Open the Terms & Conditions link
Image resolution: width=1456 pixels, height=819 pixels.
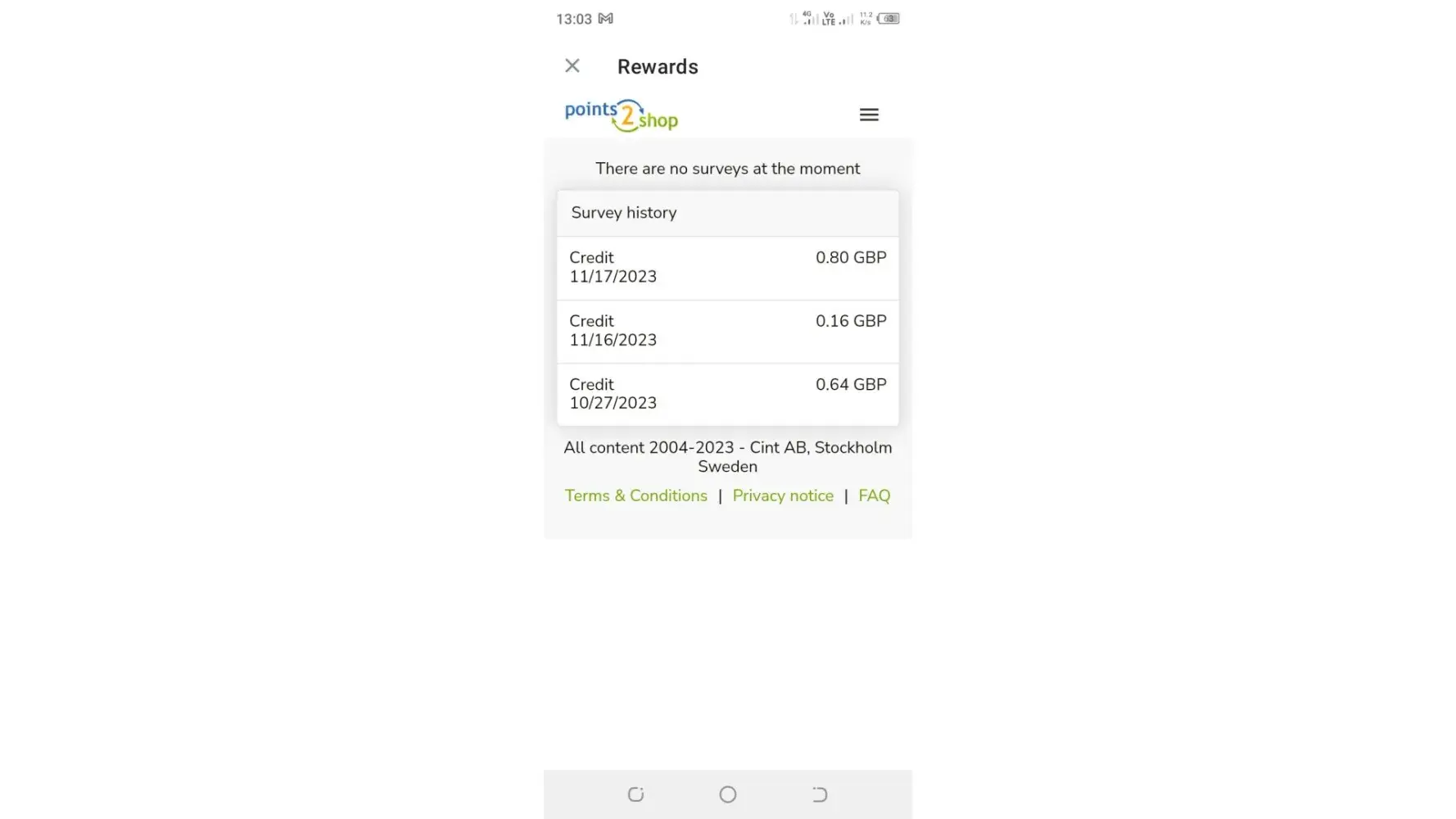point(635,495)
